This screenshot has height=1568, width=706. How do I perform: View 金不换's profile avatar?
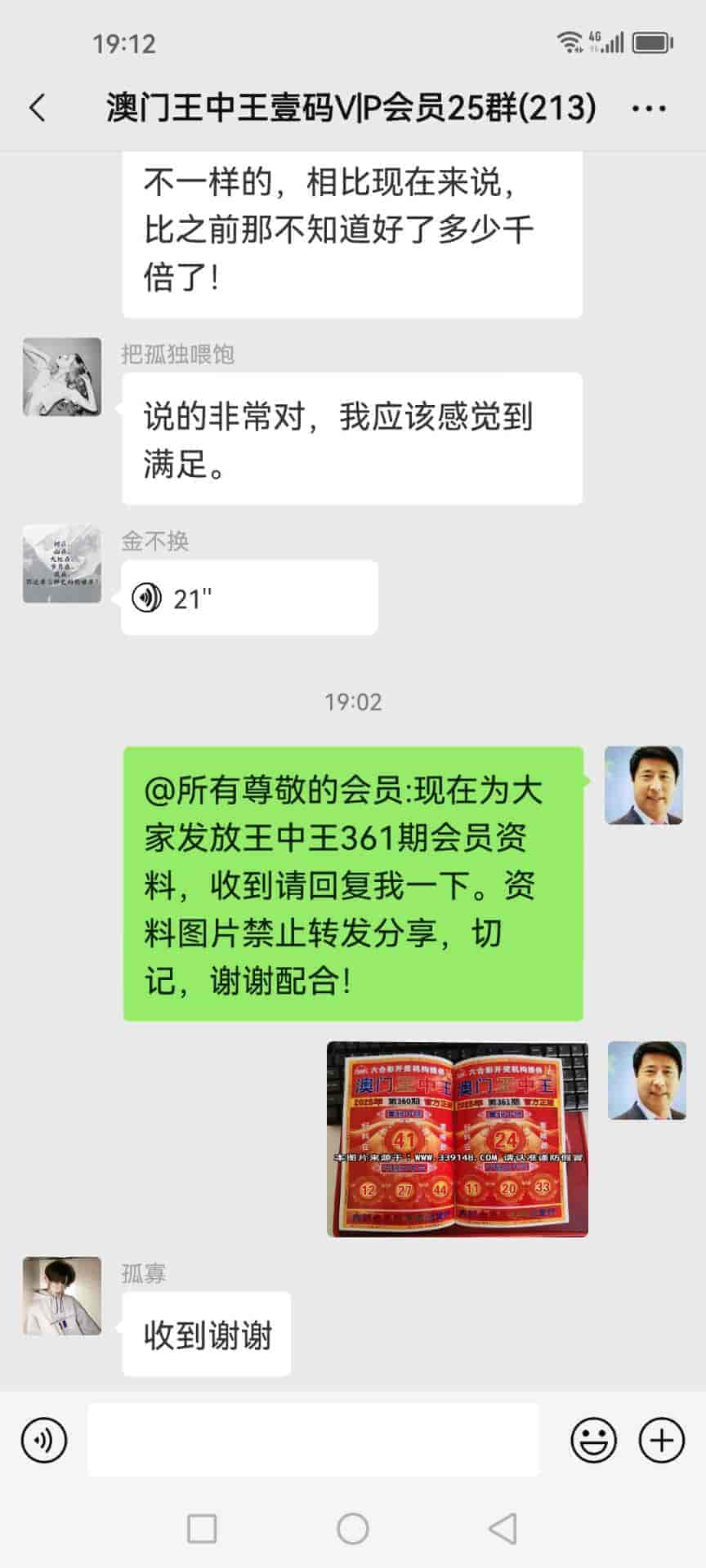pos(62,564)
